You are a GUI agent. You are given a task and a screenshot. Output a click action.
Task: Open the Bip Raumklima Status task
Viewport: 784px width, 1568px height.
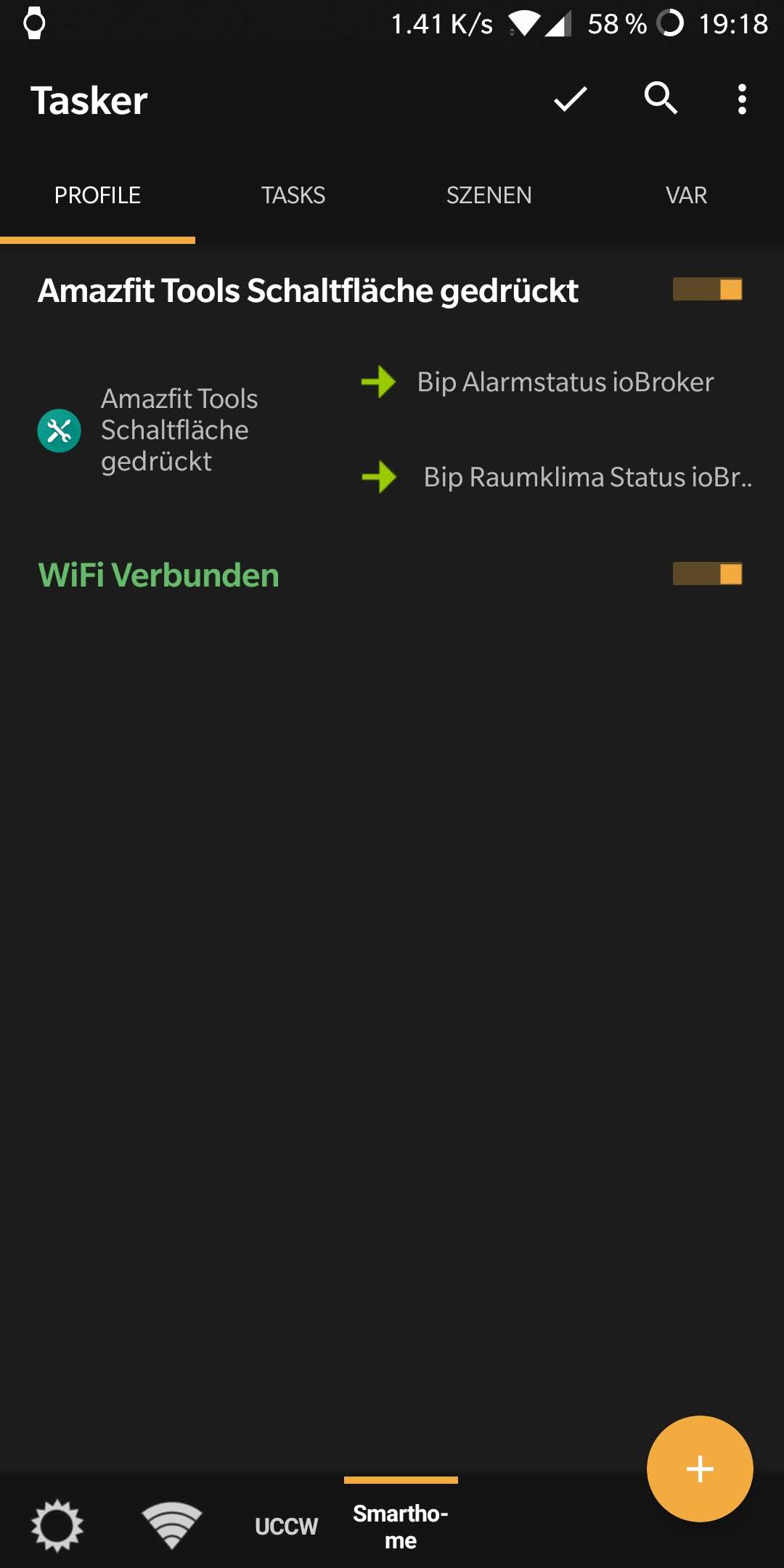coord(587,478)
